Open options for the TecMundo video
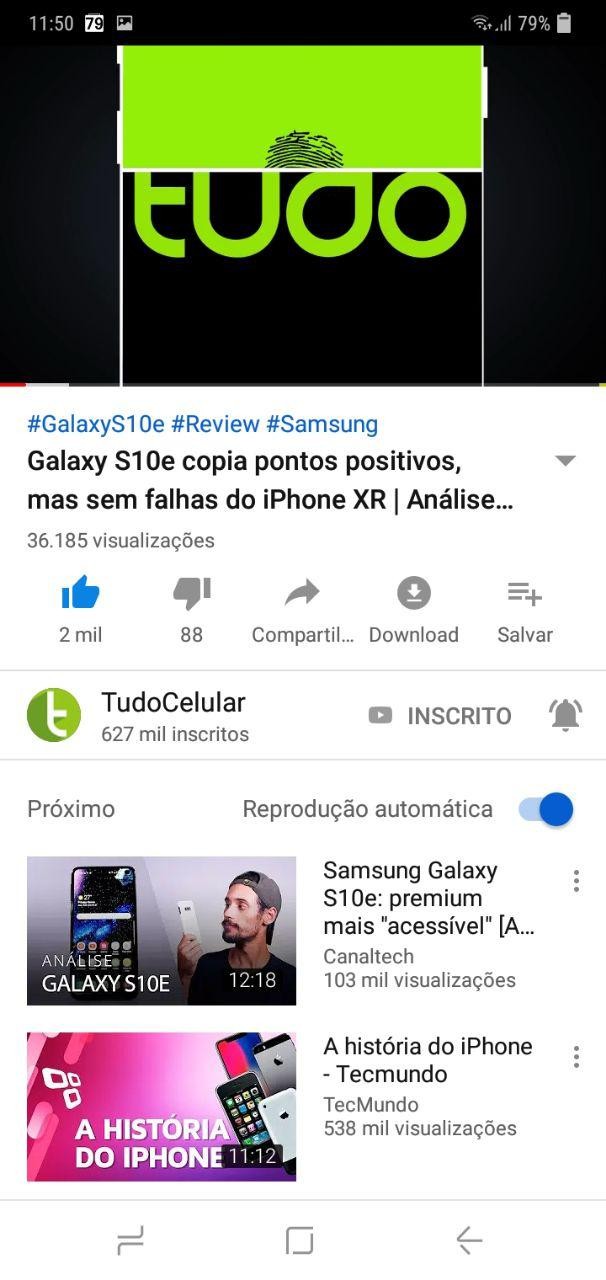Image resolution: width=606 pixels, height=1280 pixels. (576, 1057)
